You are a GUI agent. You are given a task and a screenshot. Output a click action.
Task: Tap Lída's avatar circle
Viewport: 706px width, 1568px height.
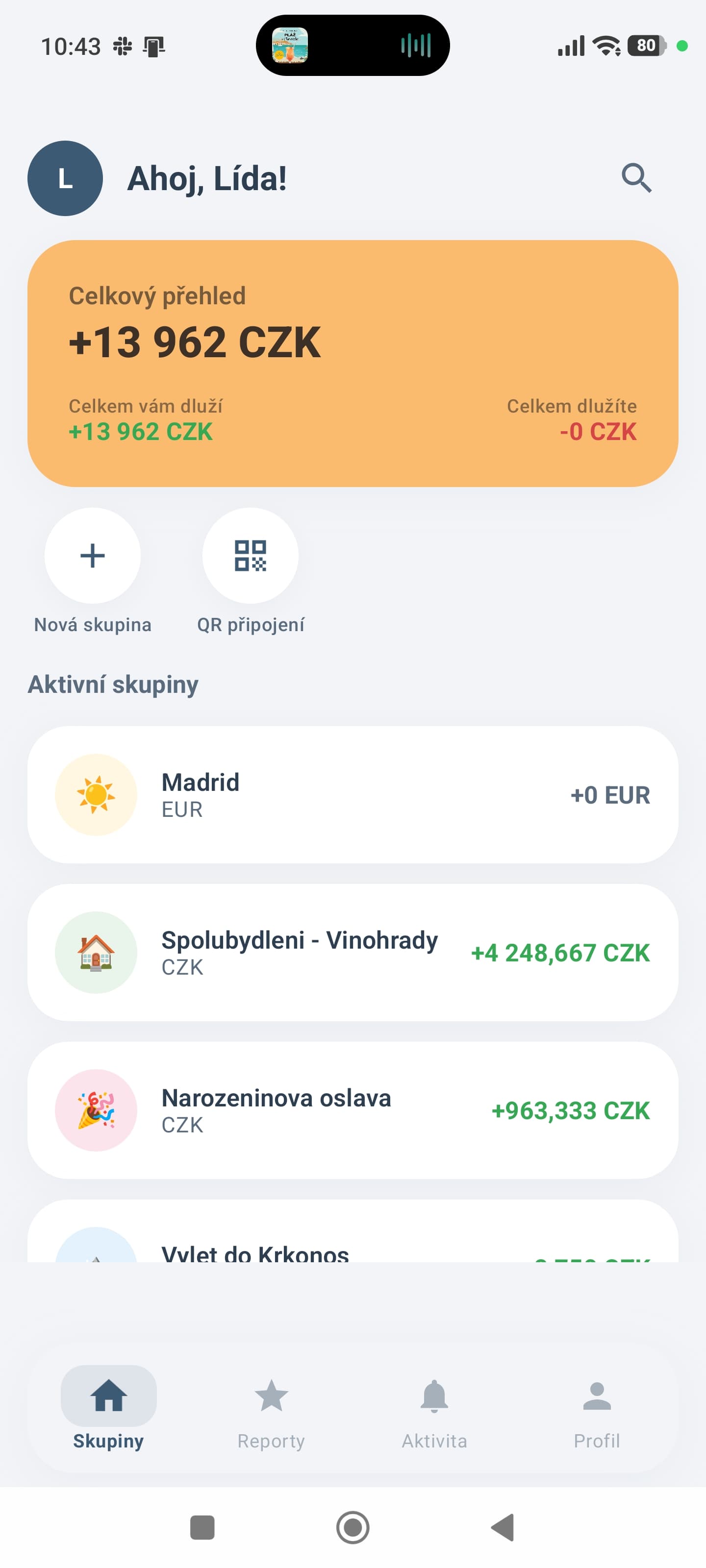[x=65, y=178]
